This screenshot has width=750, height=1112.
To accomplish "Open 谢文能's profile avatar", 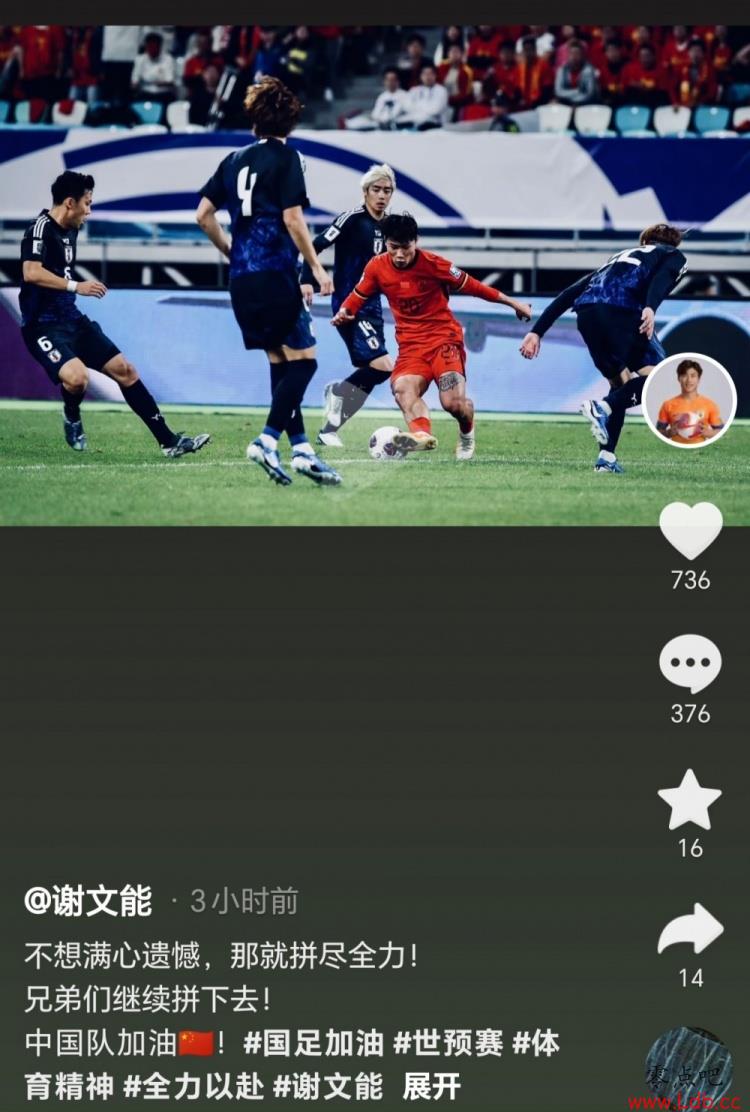I will (x=689, y=400).
